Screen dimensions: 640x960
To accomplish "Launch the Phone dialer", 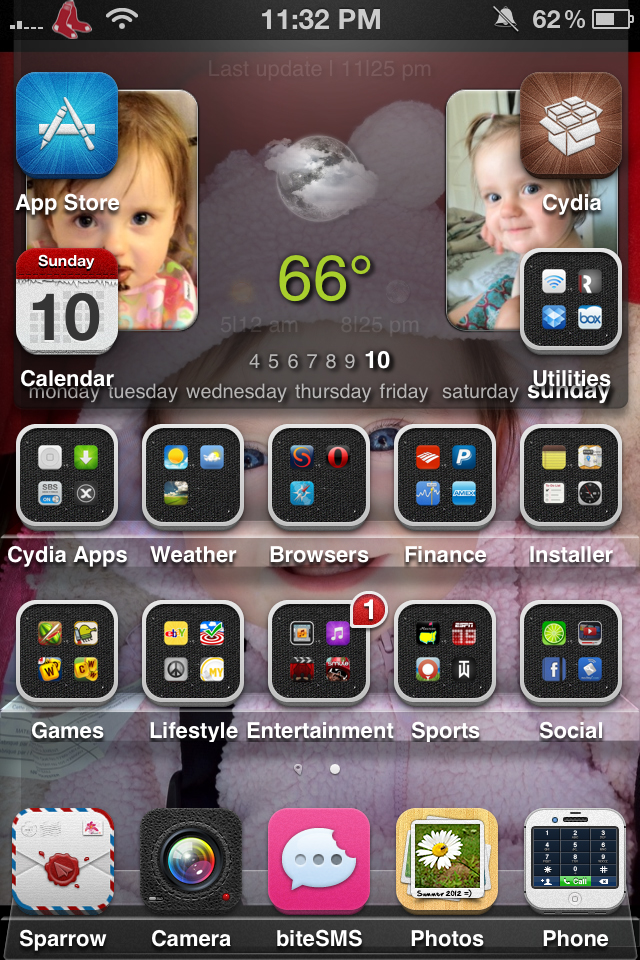I will tap(575, 860).
